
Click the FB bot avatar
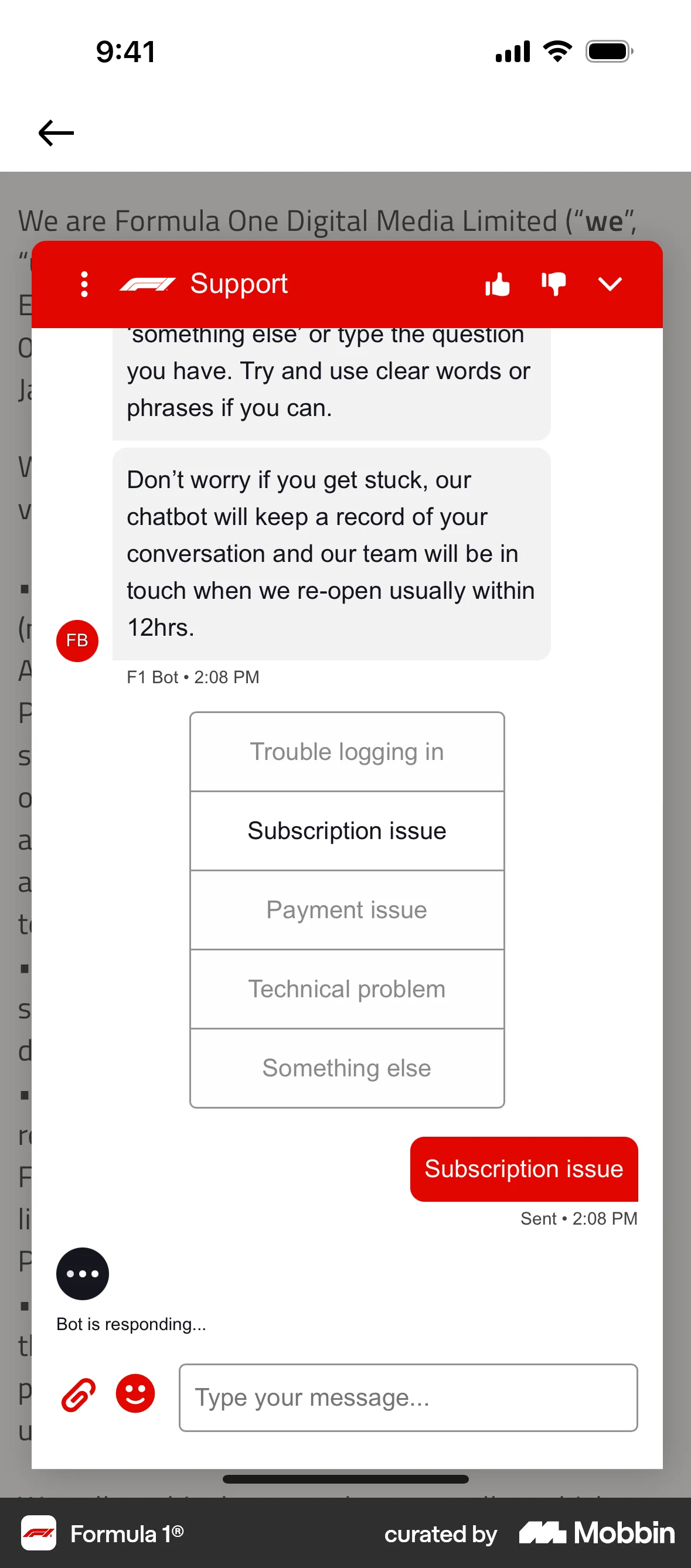77,640
